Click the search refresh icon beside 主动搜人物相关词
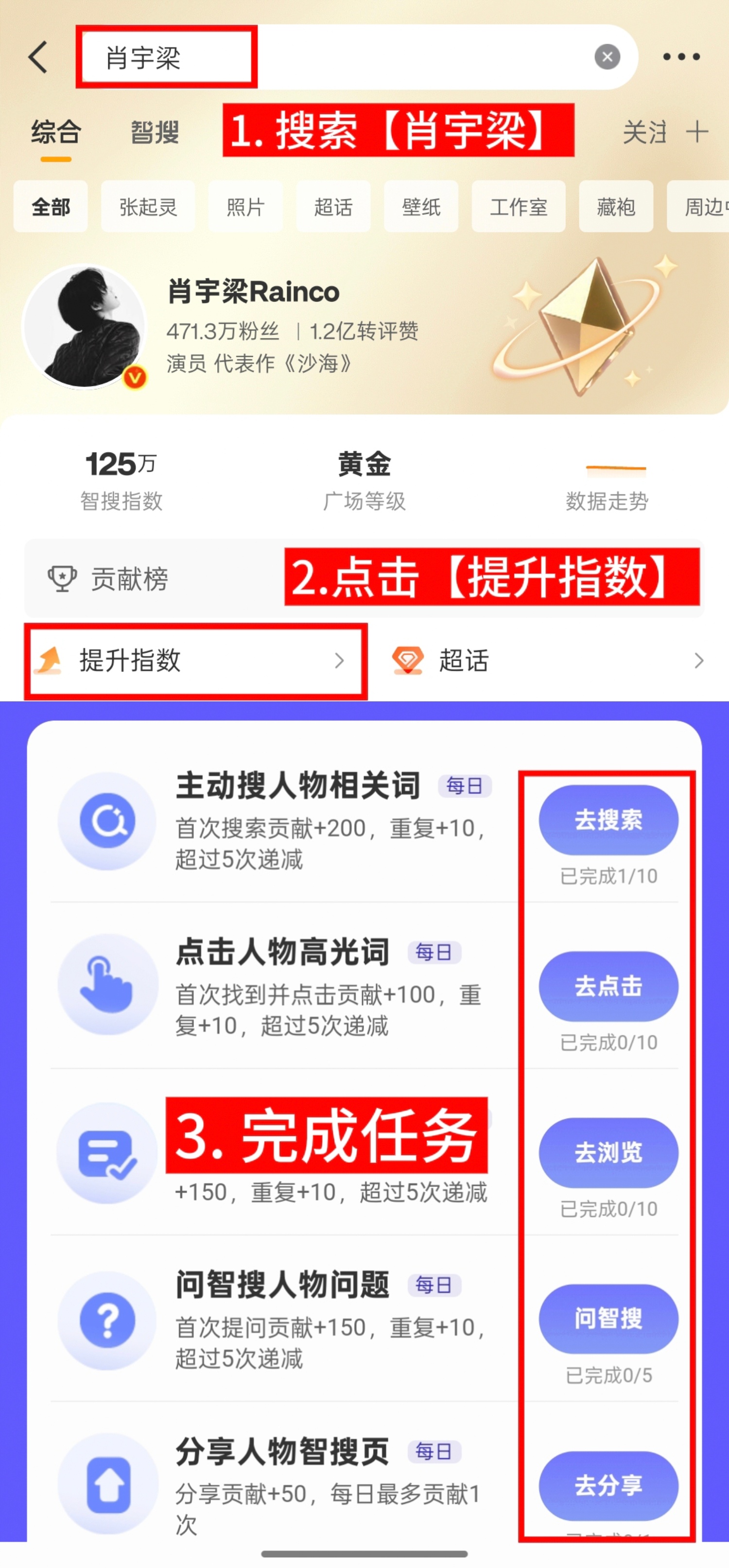The width and height of the screenshot is (729, 1568). pos(108,820)
